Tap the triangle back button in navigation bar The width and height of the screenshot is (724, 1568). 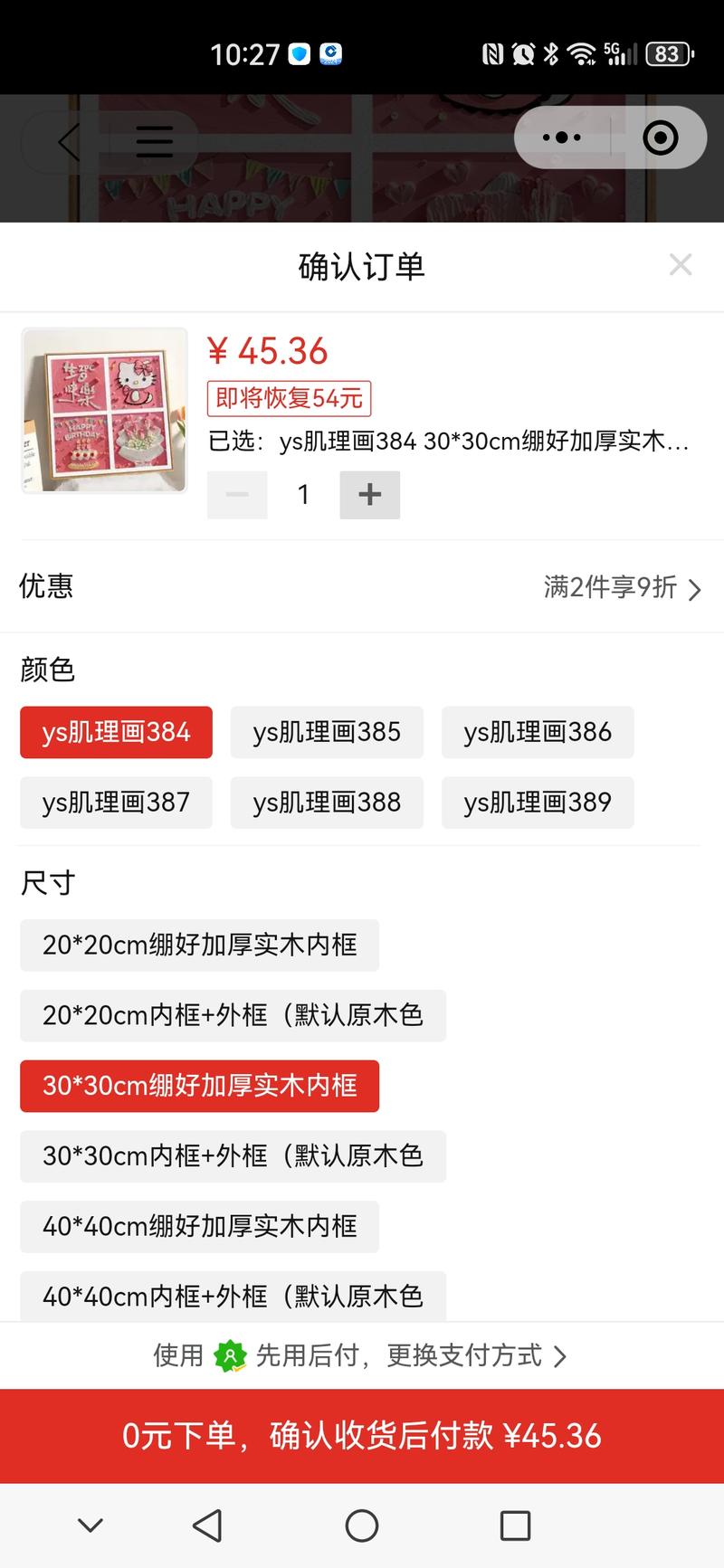pyautogui.click(x=207, y=1525)
